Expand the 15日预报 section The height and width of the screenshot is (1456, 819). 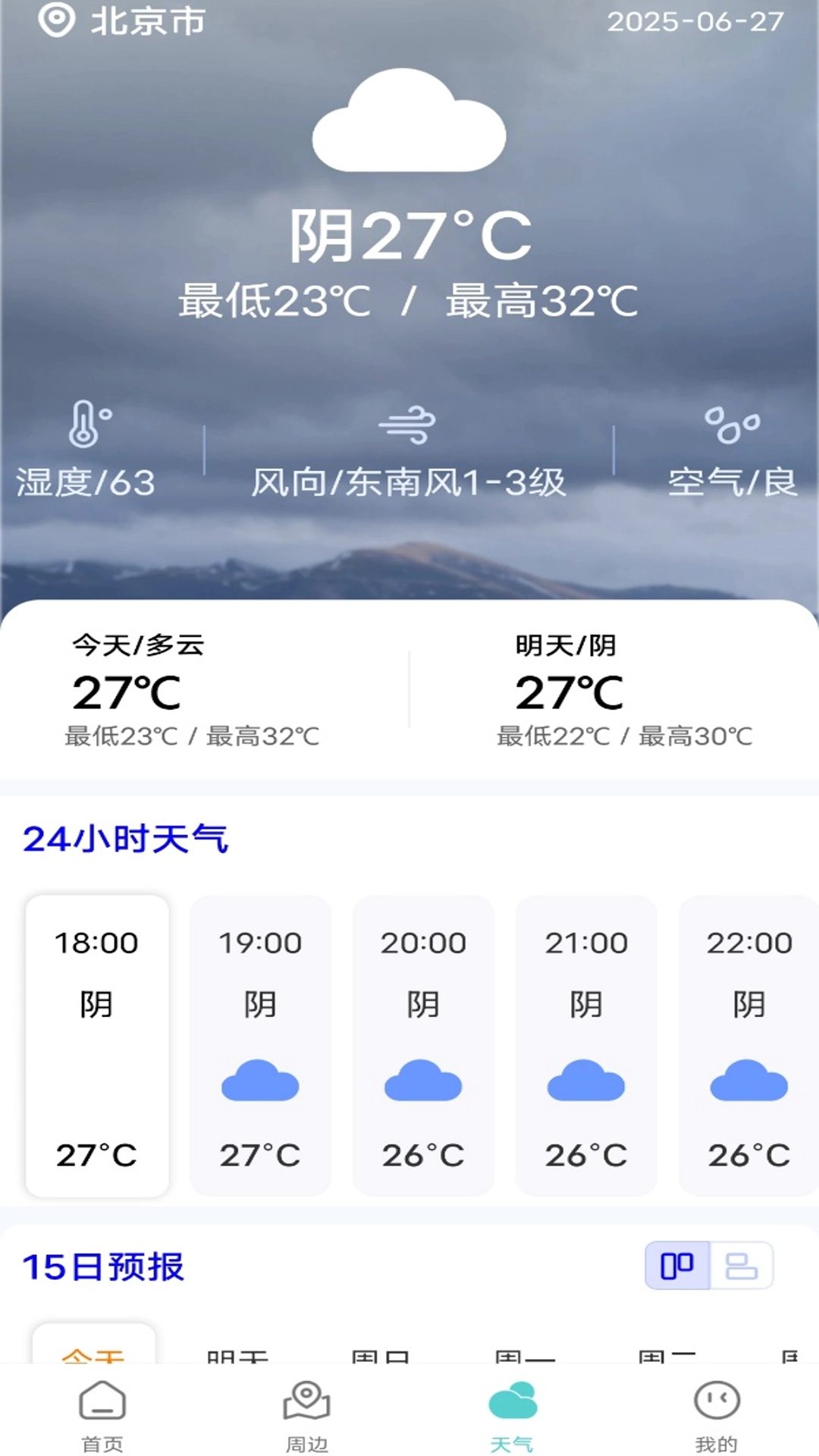click(106, 1265)
